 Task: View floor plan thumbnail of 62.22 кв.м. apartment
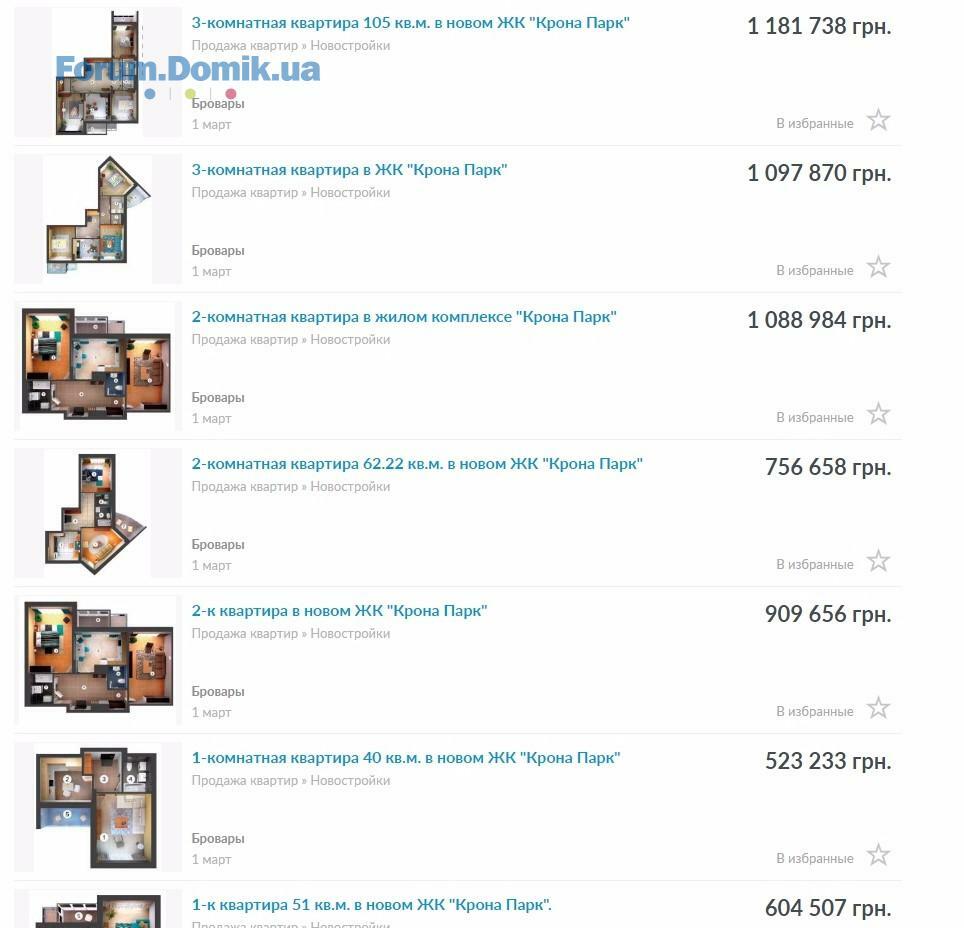97,512
